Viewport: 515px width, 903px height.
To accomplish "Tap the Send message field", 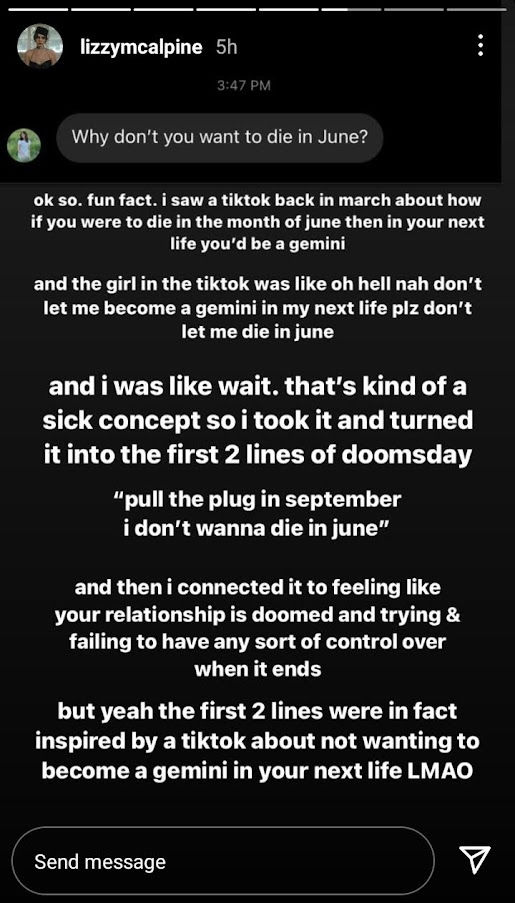I will (x=223, y=862).
